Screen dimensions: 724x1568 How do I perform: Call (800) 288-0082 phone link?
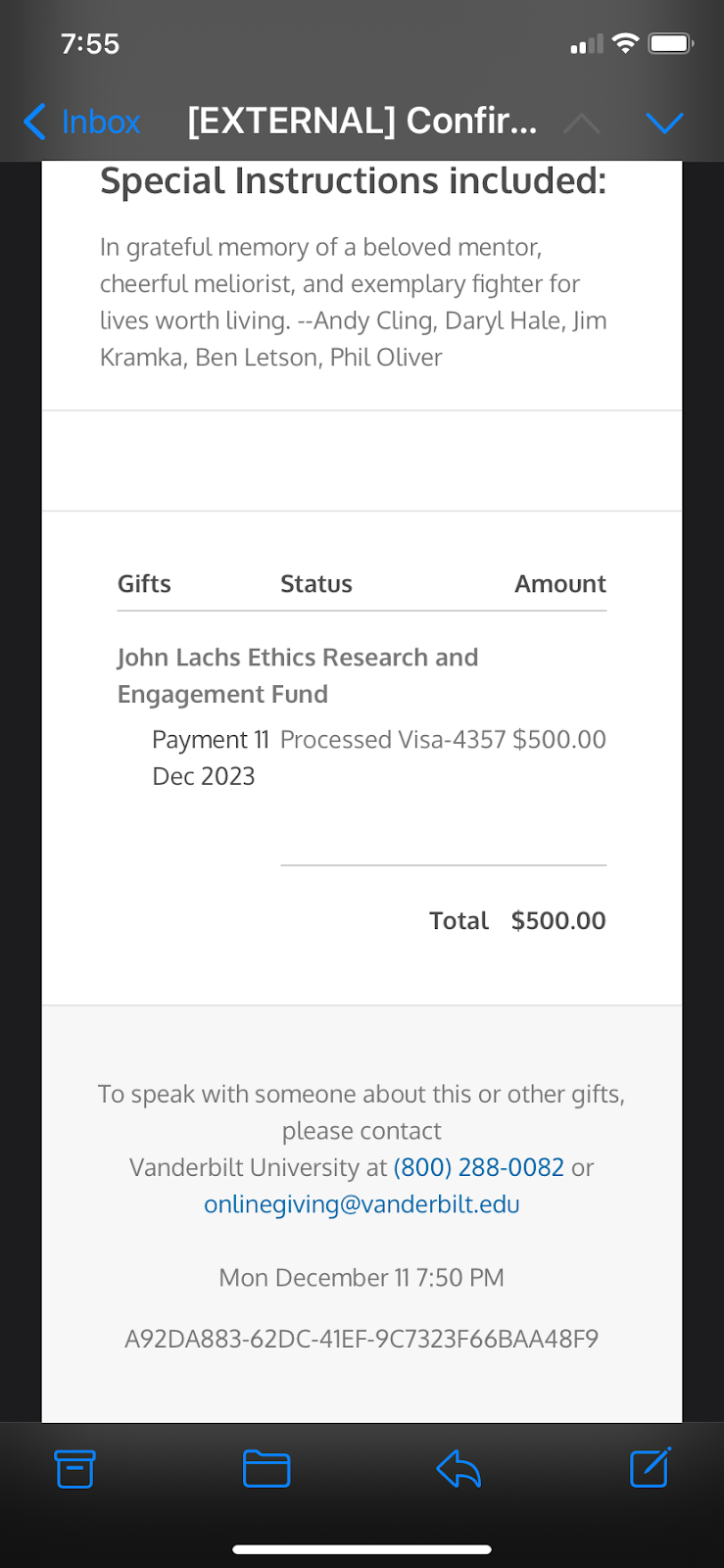479,1167
